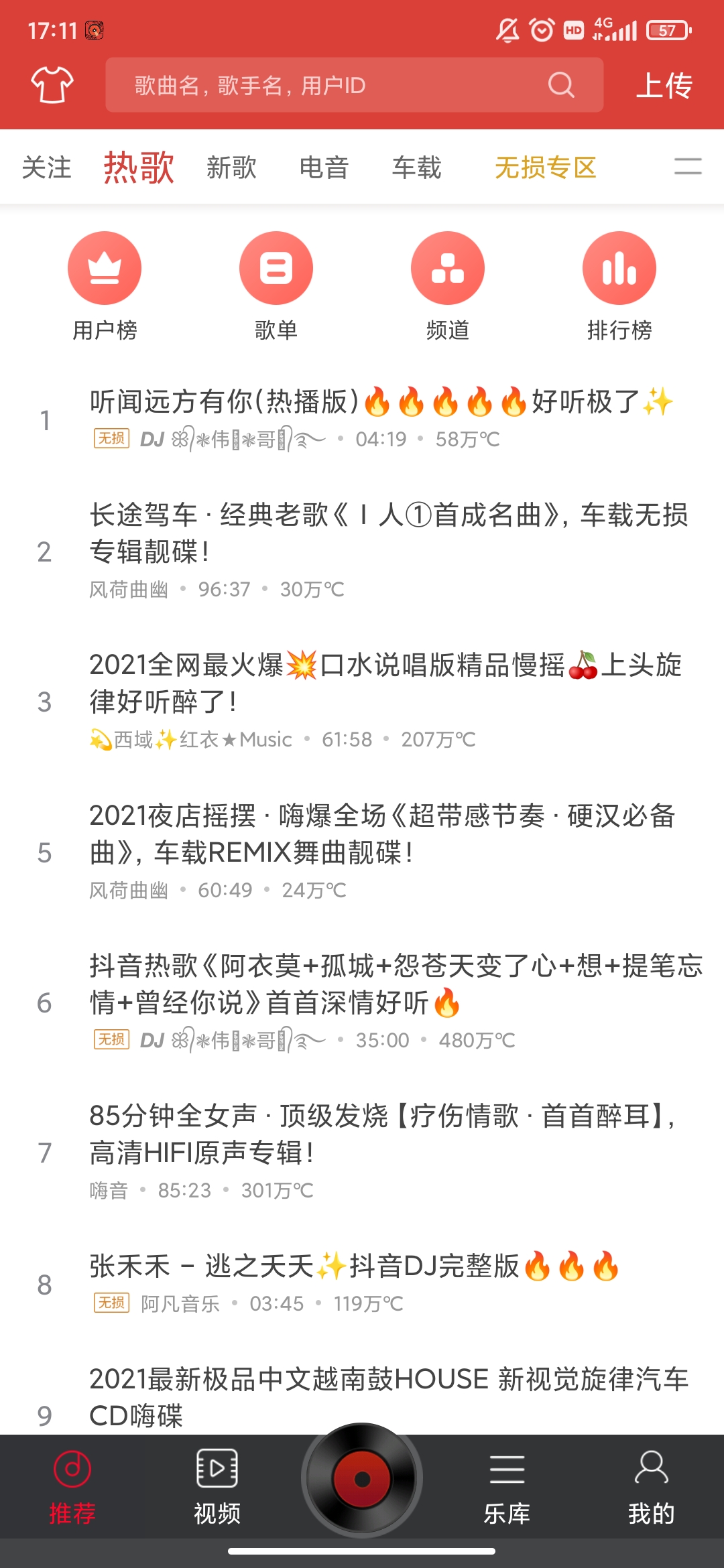The image size is (724, 1568).
Task: Expand the channel list via the top-right bars
Action: pyautogui.click(x=688, y=168)
